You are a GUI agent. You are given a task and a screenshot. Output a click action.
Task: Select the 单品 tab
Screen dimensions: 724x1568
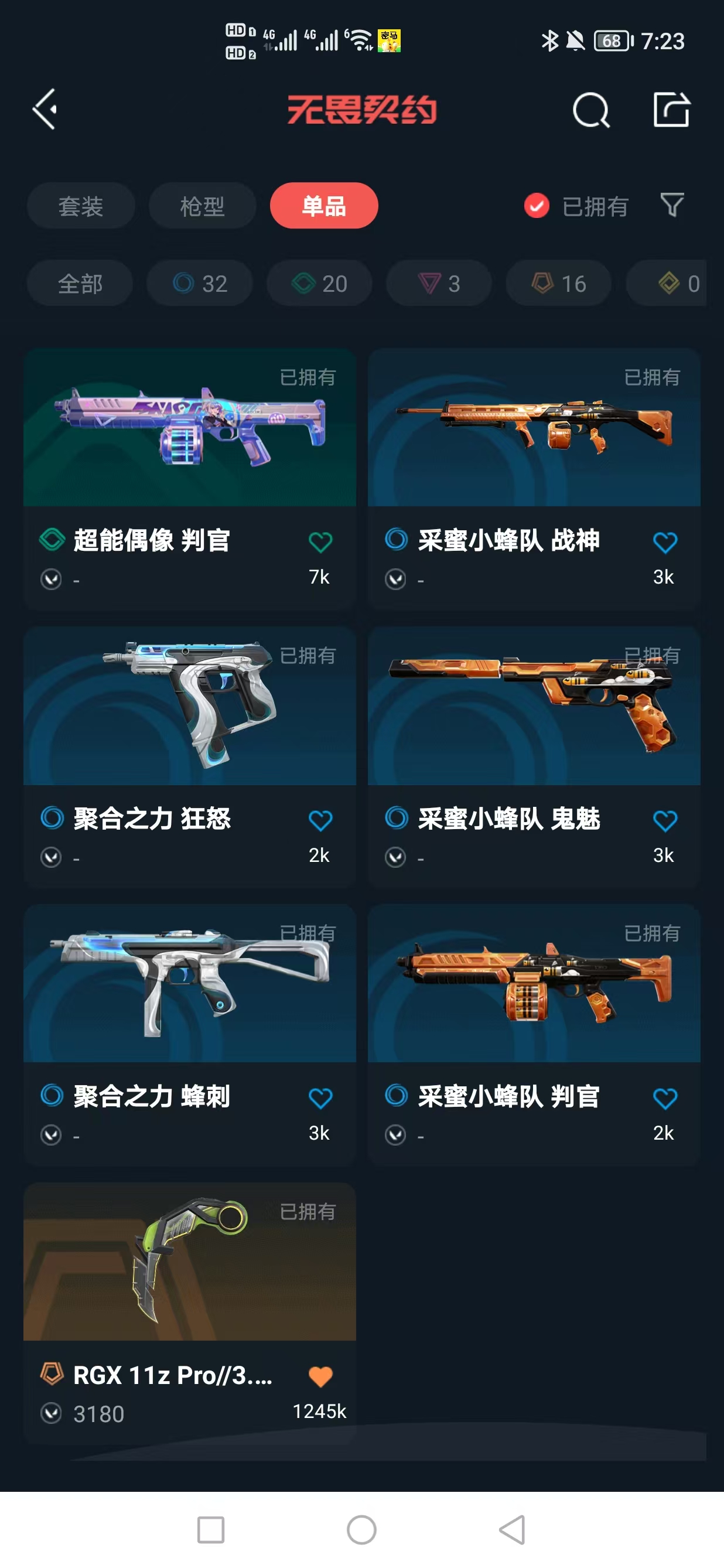pos(324,206)
